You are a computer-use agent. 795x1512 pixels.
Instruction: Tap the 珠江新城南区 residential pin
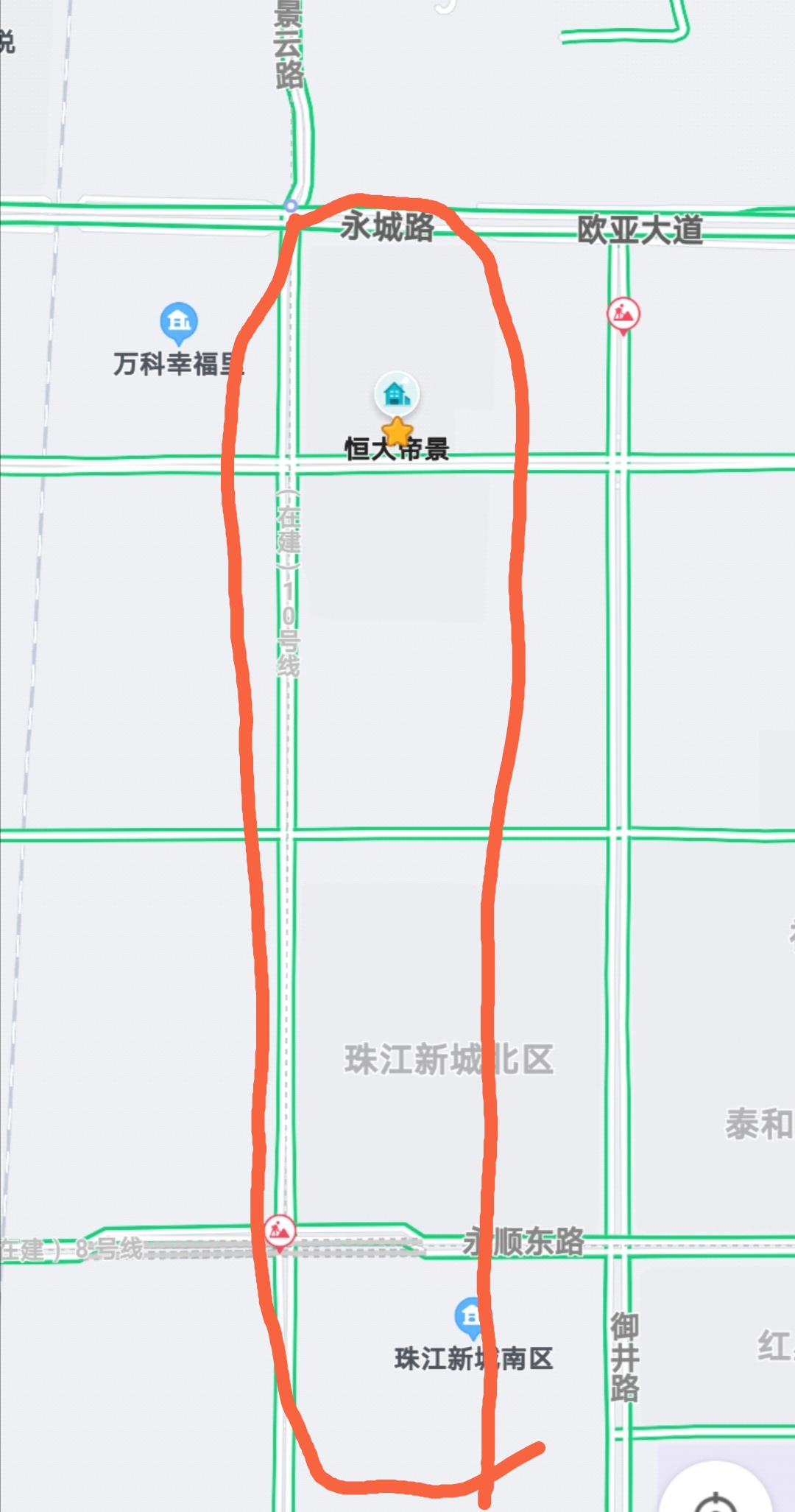469,1315
